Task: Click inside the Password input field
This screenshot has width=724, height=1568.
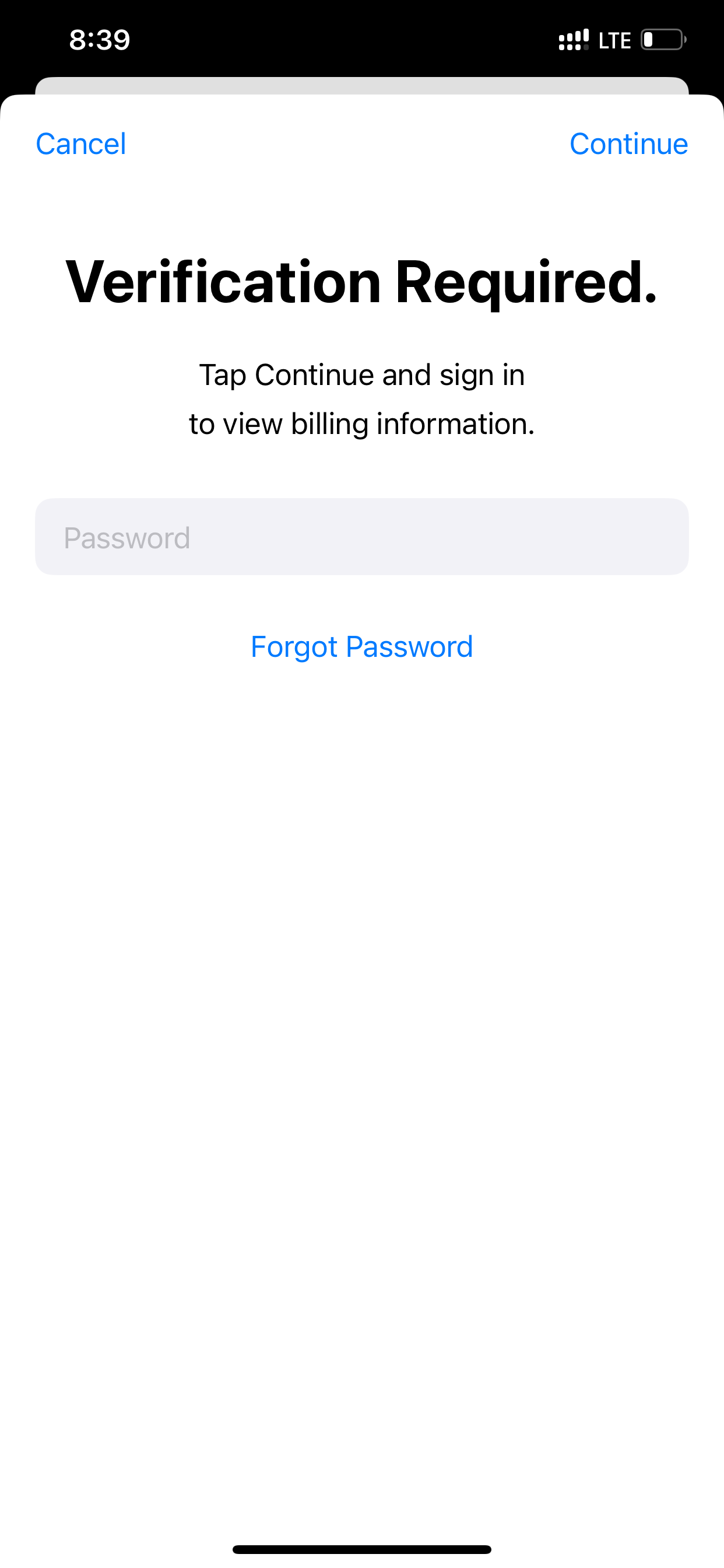Action: pyautogui.click(x=362, y=537)
